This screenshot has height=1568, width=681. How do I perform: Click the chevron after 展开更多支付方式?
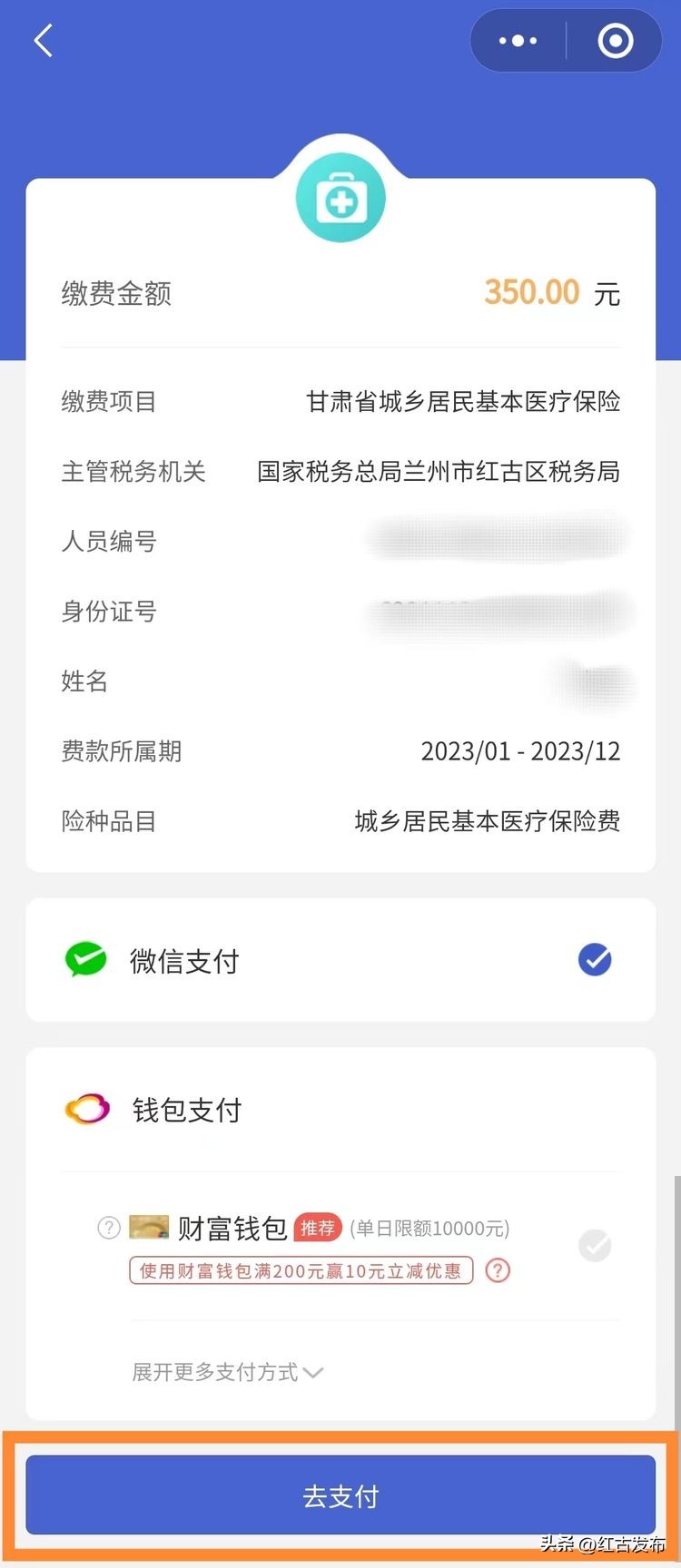coord(312,1373)
